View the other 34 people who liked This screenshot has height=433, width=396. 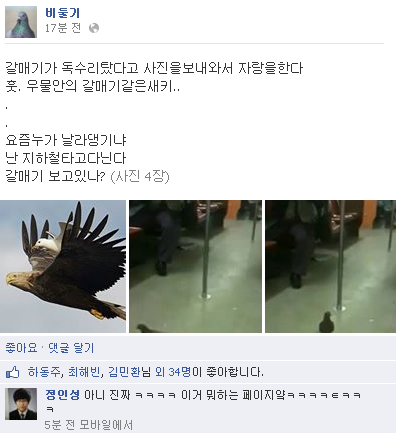(x=173, y=372)
